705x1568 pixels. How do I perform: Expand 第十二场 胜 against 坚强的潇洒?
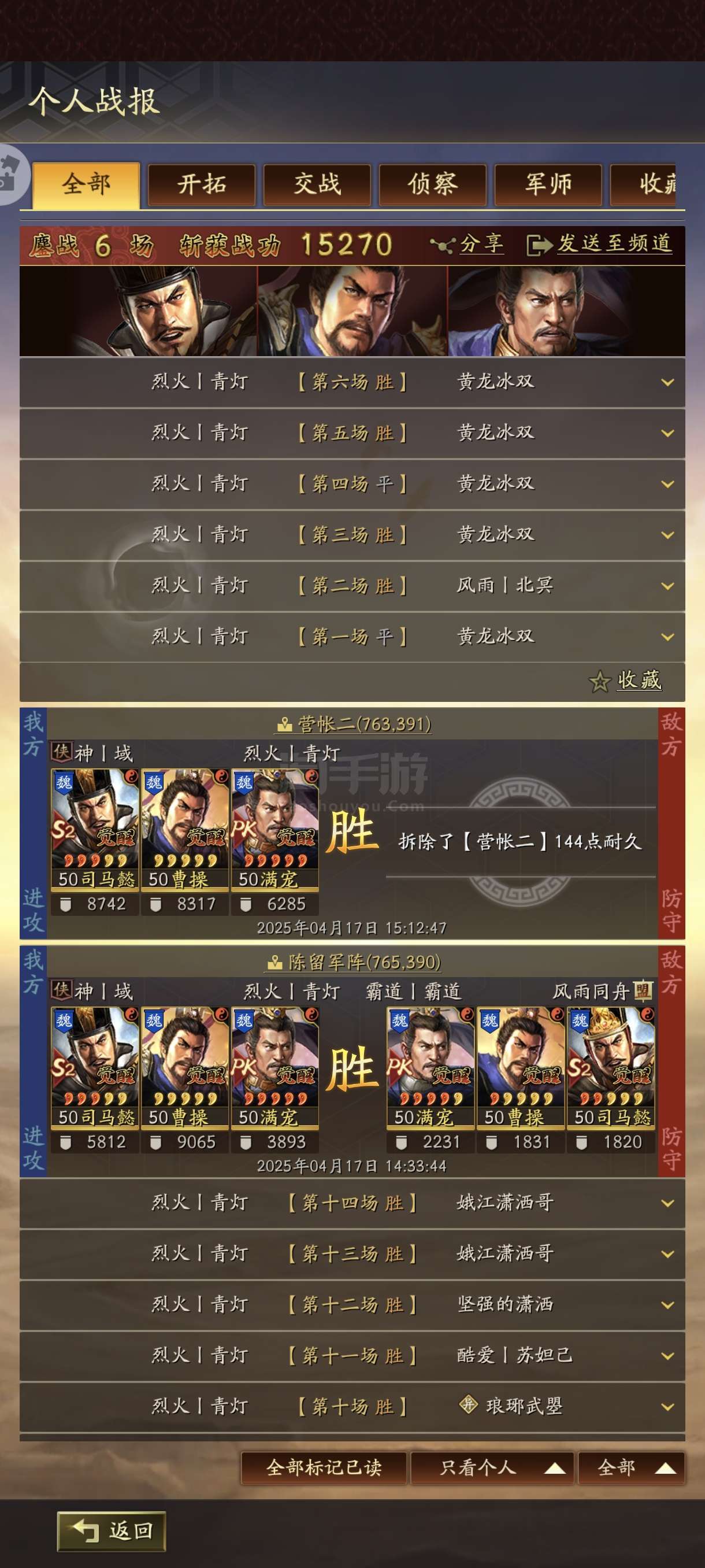coord(352,1305)
